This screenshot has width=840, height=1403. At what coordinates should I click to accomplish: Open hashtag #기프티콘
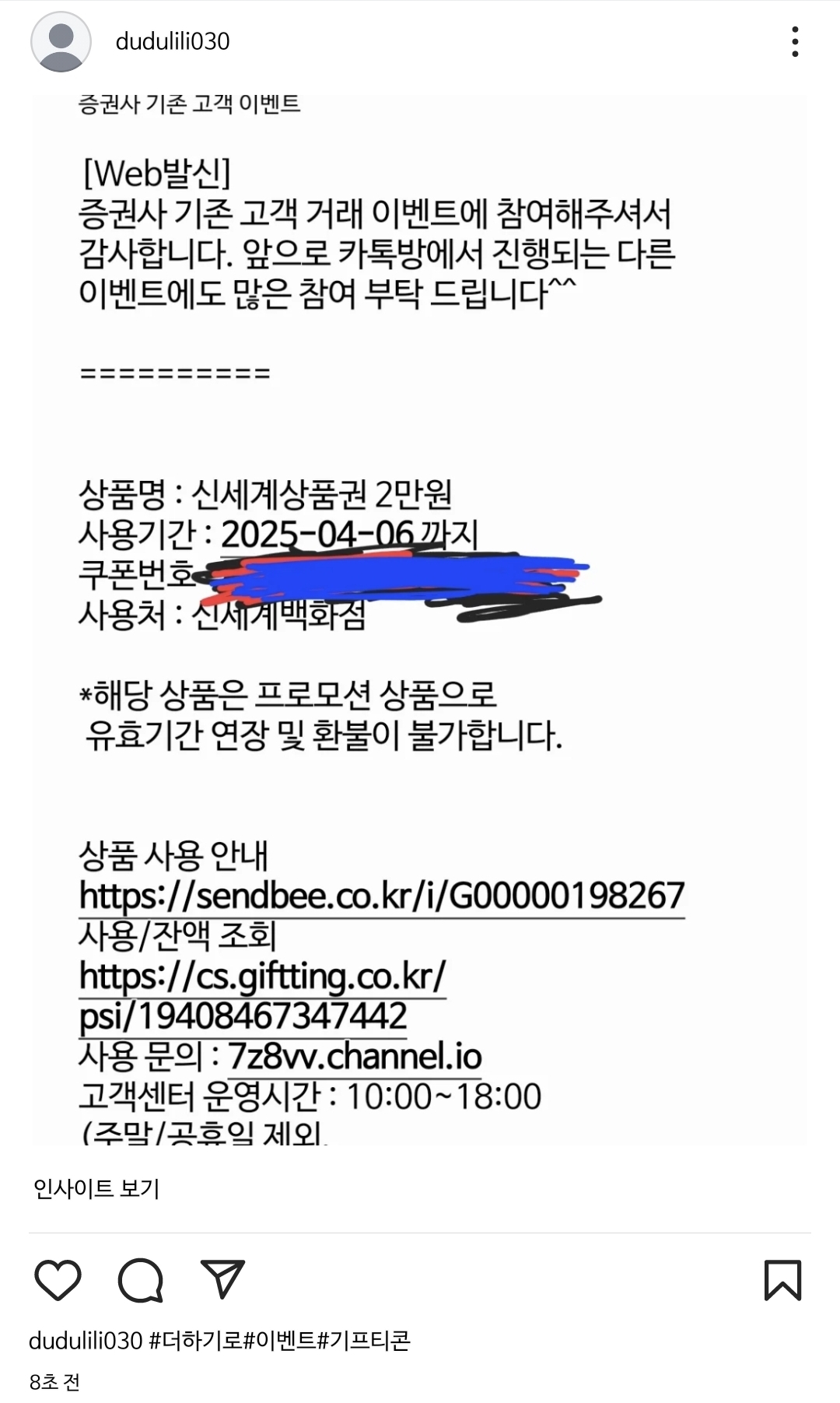point(364,1341)
